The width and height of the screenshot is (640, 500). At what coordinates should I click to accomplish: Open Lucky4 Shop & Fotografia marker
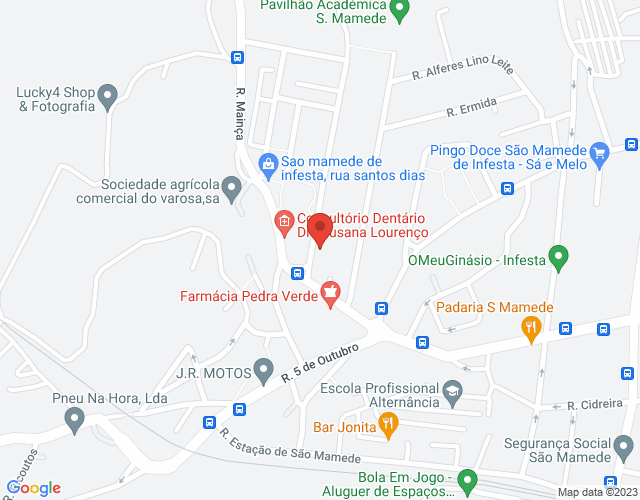coord(110,96)
